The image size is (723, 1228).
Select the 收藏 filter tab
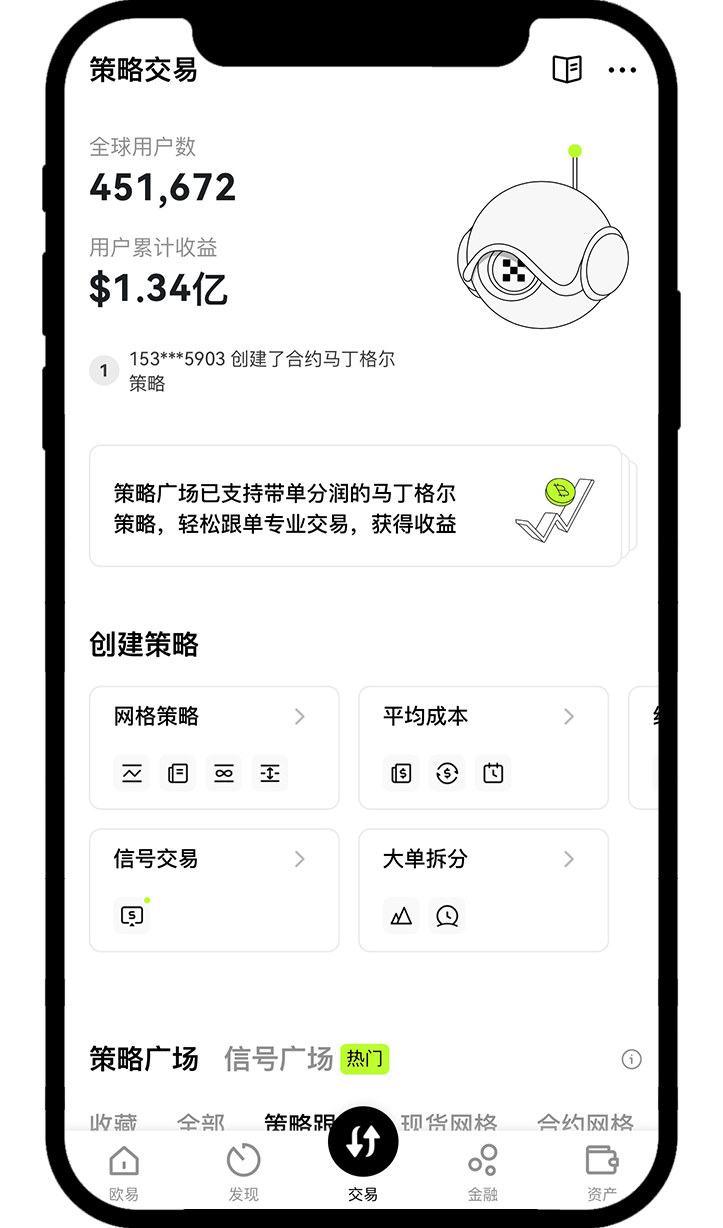[113, 1122]
